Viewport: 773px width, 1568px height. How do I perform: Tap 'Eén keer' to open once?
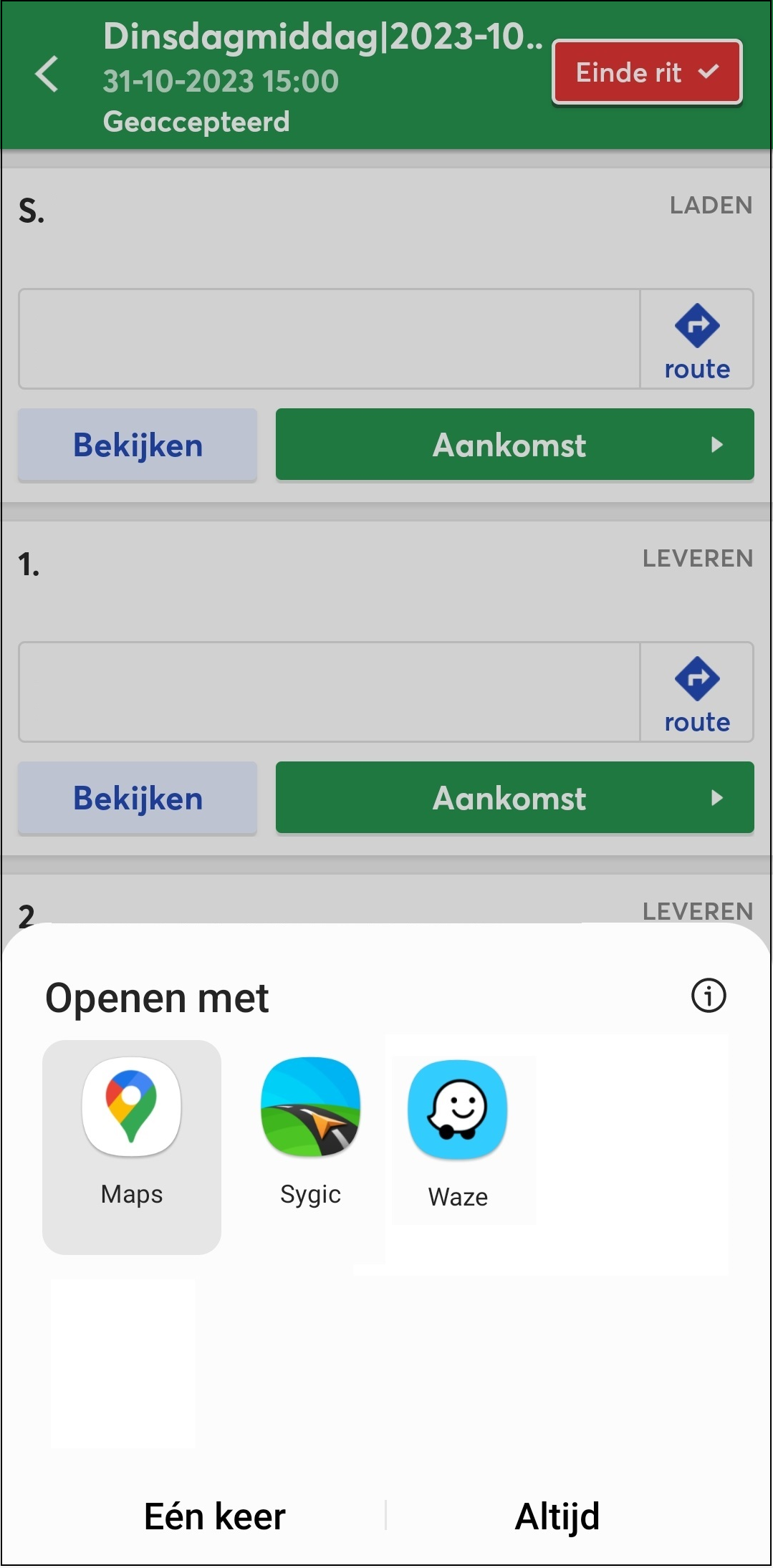214,1516
